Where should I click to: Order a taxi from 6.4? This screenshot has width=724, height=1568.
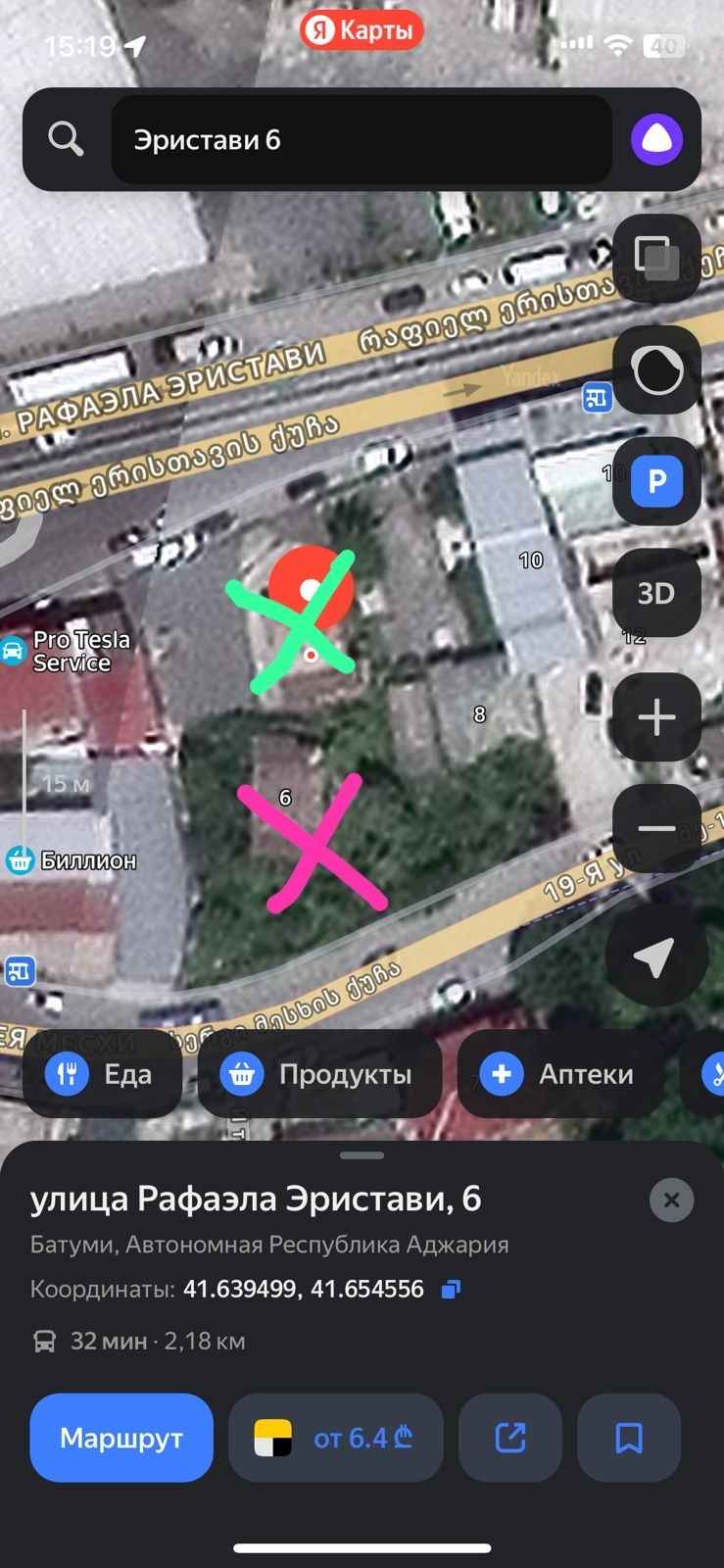pyautogui.click(x=336, y=1438)
